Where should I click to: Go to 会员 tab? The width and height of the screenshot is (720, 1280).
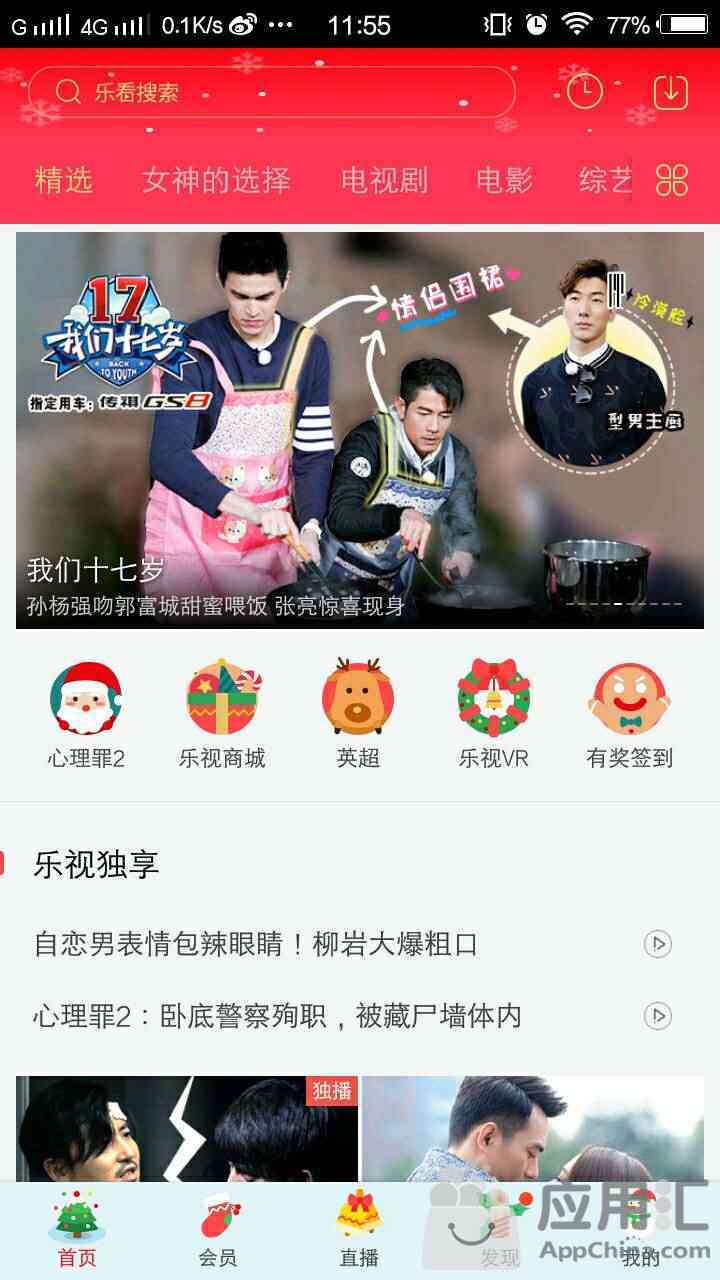[218, 1232]
